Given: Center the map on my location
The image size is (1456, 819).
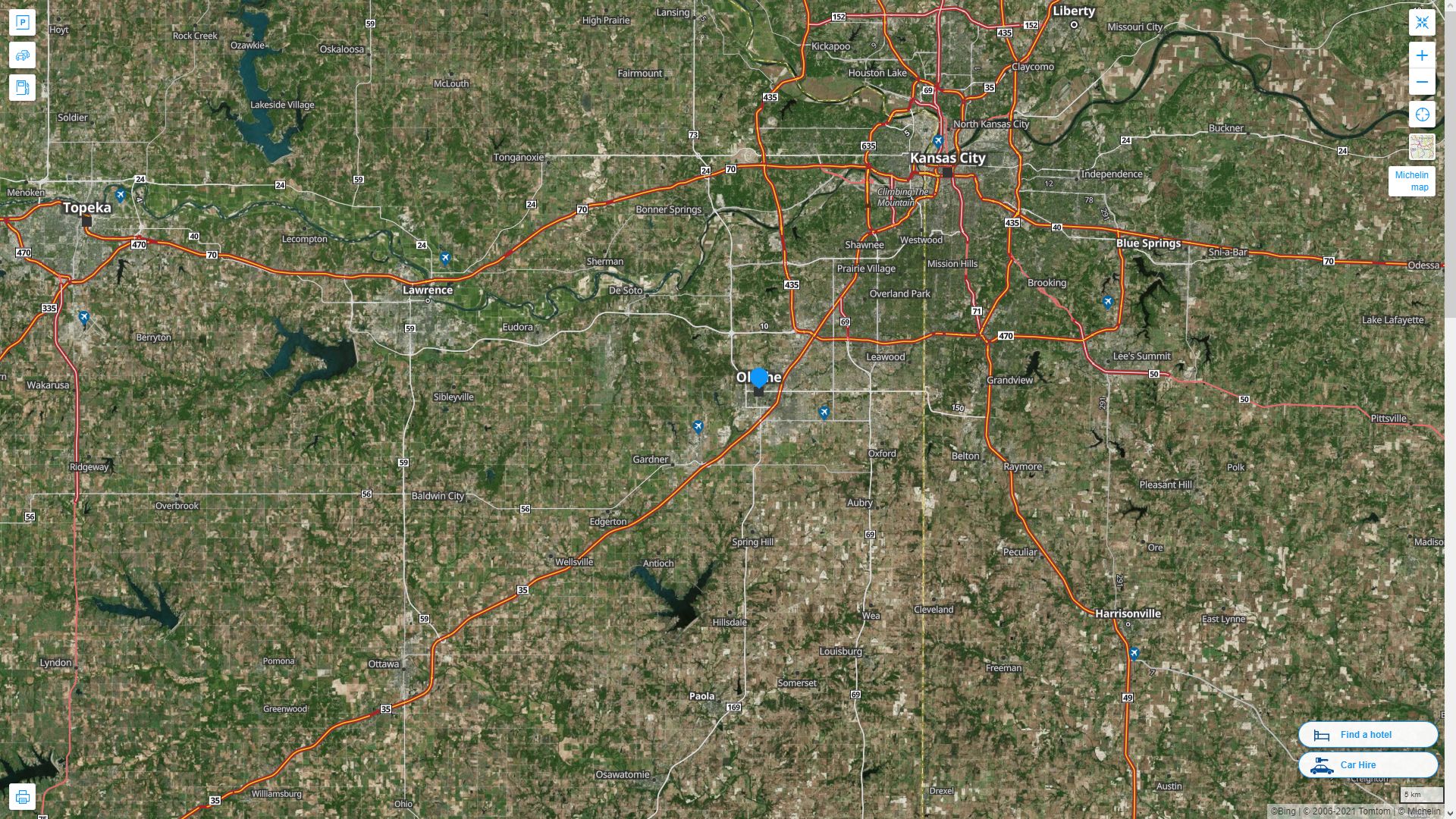Looking at the screenshot, I should point(1422,115).
